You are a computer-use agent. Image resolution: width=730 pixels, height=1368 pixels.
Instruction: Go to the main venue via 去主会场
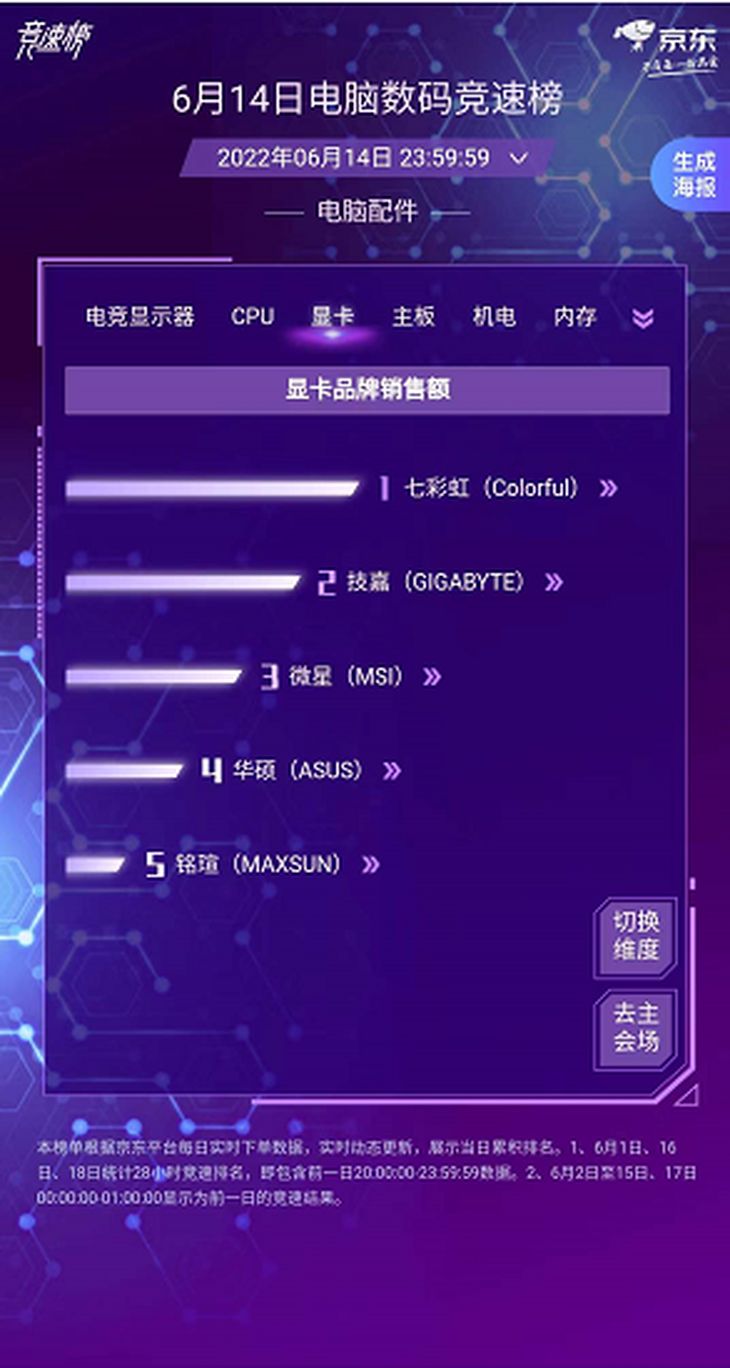(x=636, y=1029)
